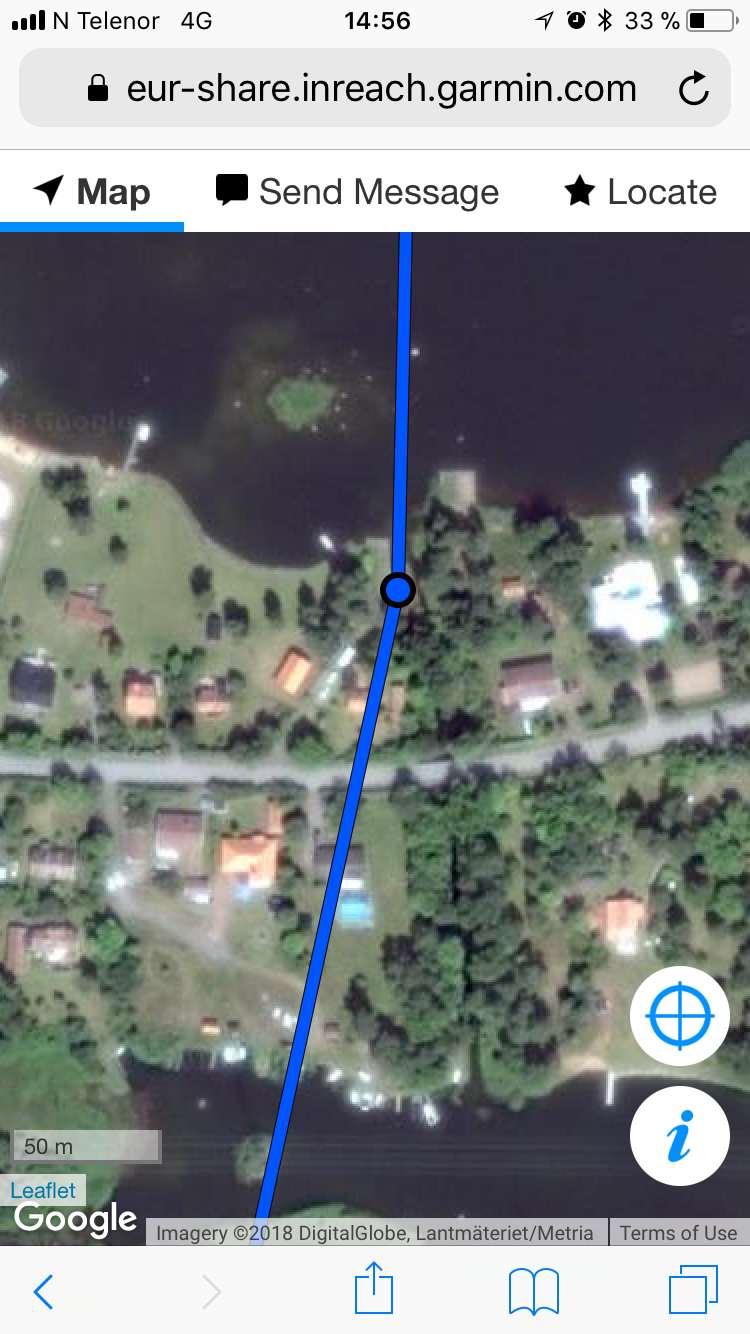The image size is (750, 1334).
Task: Select the Map tab
Action: [92, 191]
